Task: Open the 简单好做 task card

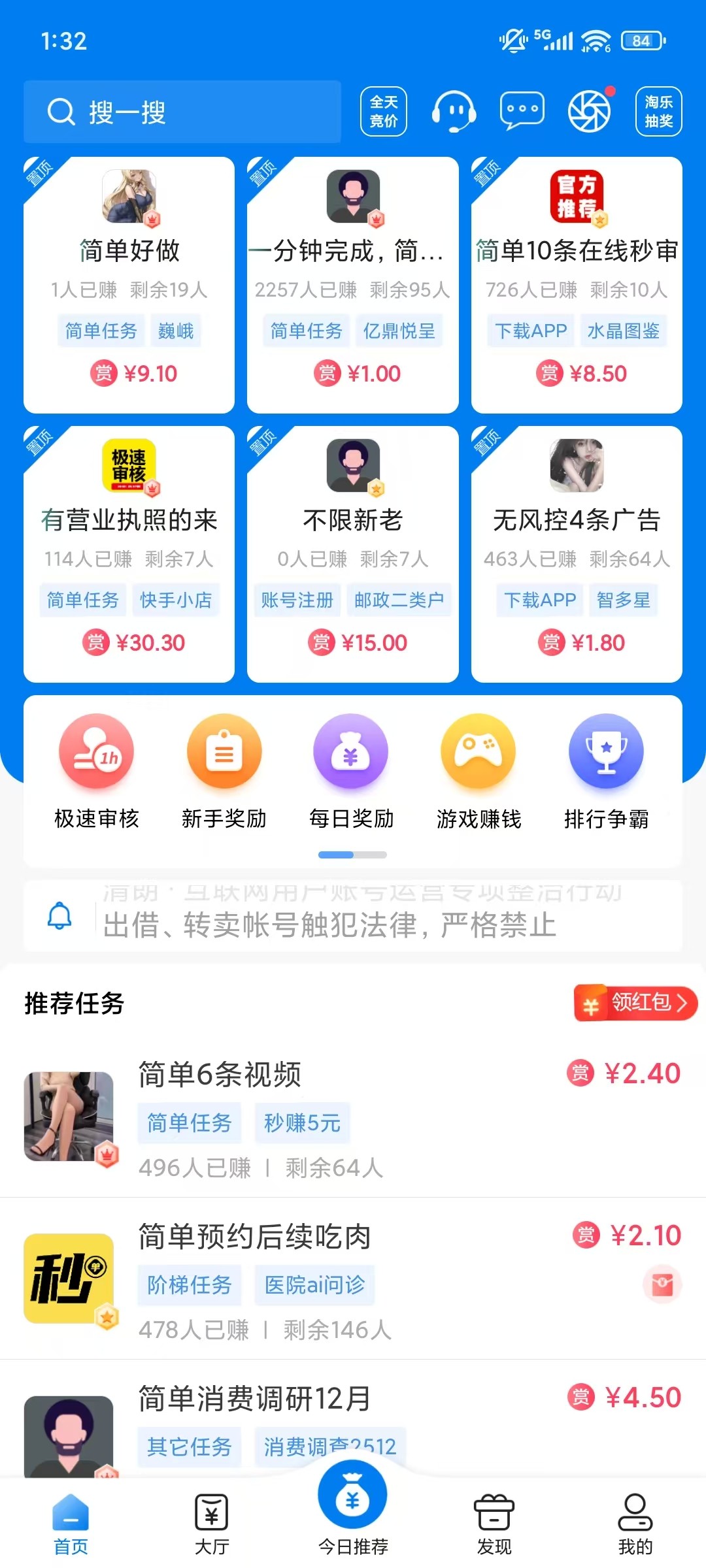Action: (x=129, y=284)
